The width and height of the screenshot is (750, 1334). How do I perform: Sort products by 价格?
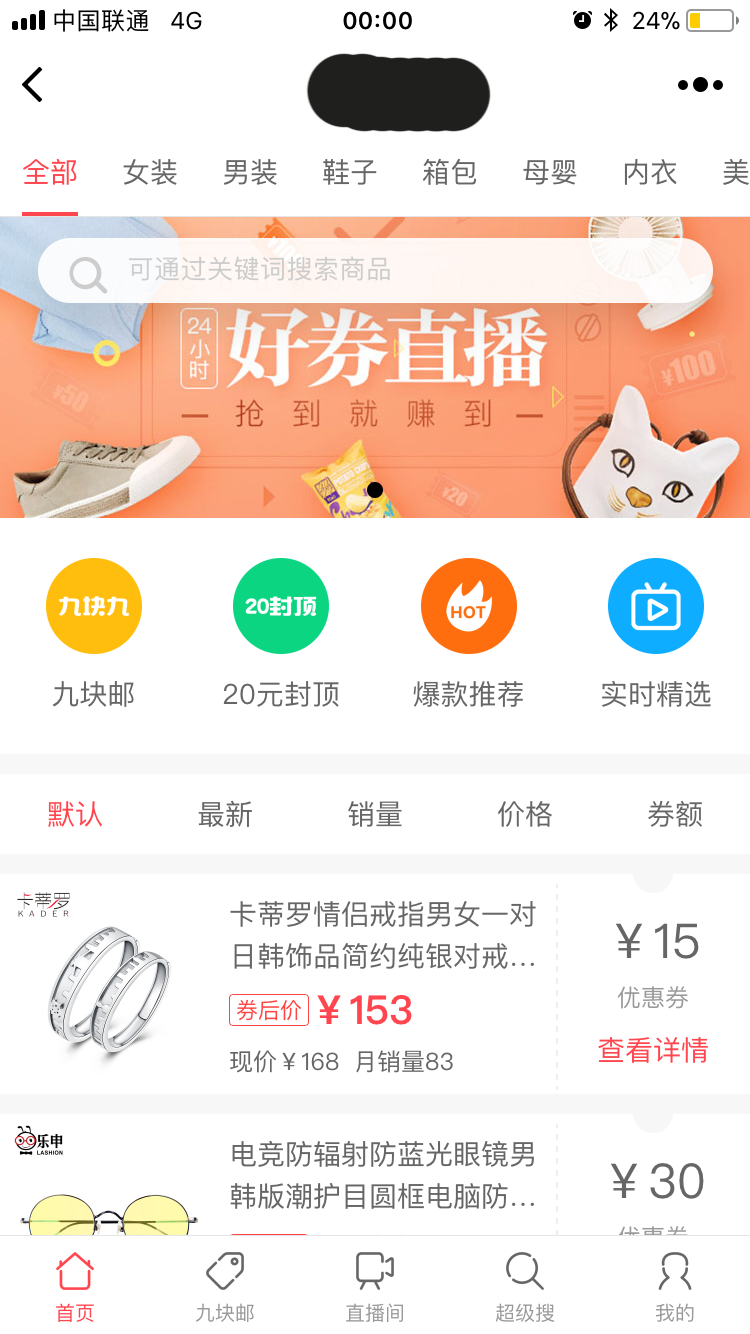(x=525, y=815)
